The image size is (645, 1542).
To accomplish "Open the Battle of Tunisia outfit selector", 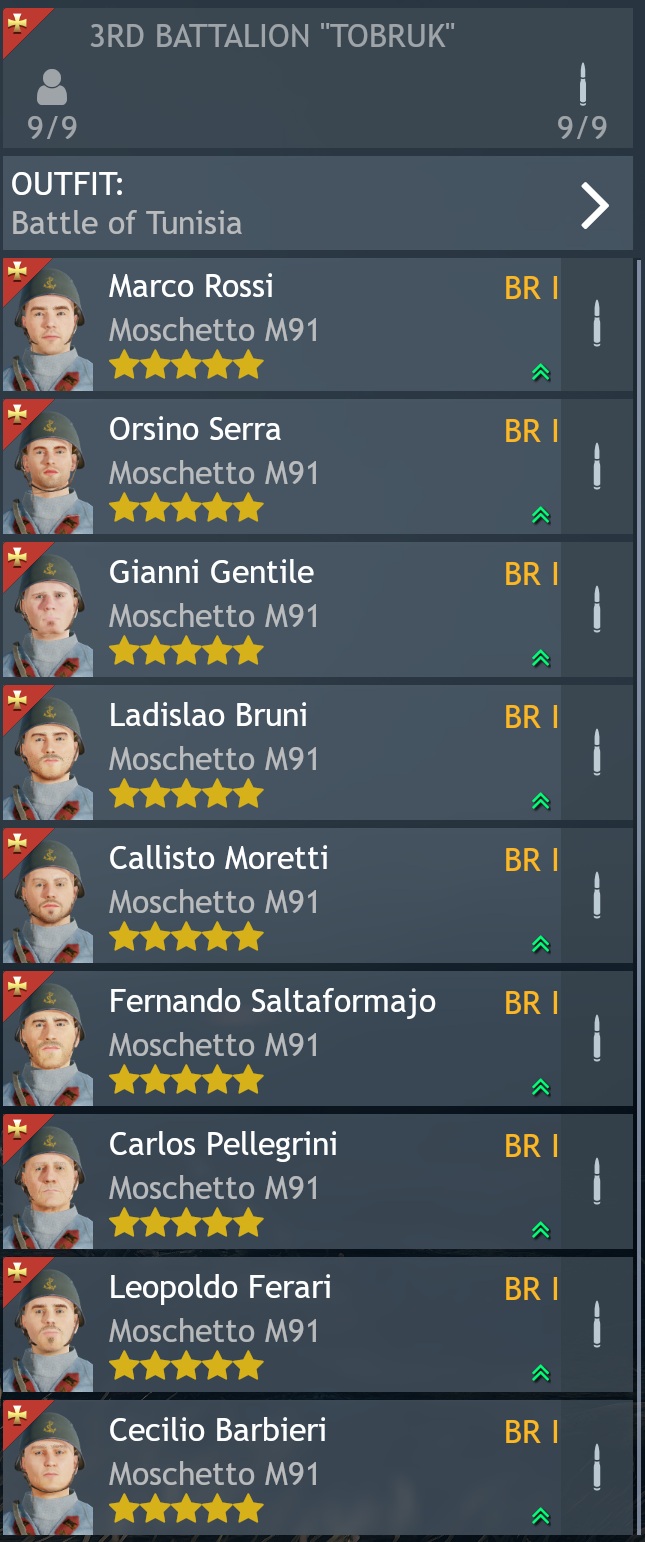I will pos(317,204).
